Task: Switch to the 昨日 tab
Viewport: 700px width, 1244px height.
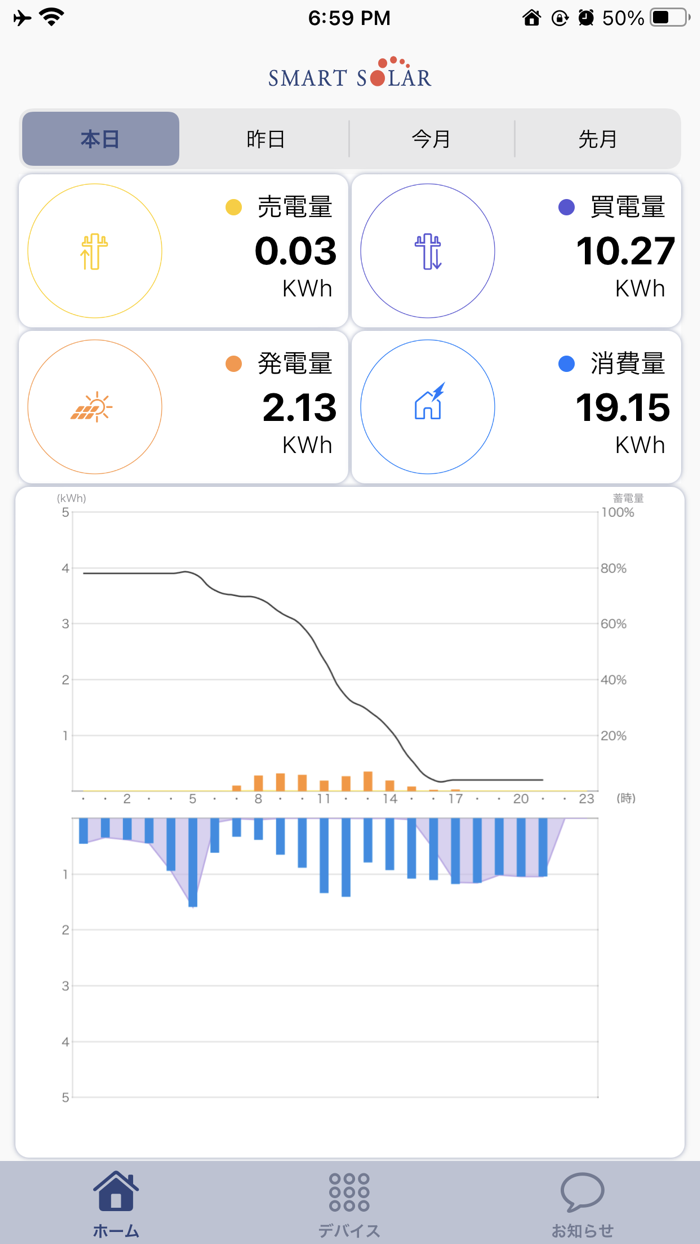Action: [x=265, y=139]
